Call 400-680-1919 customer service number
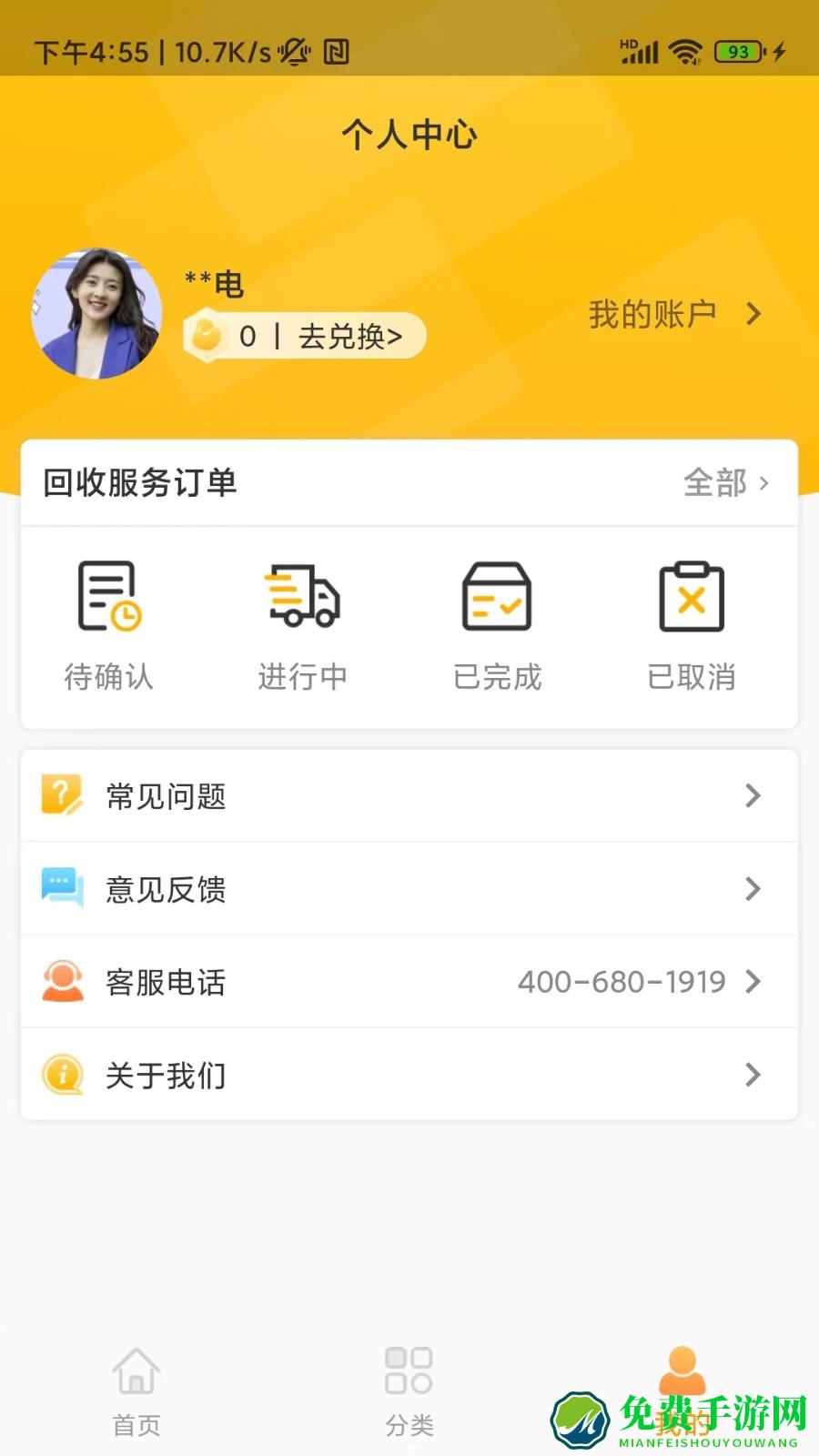The height and width of the screenshot is (1456, 819). pos(622,981)
